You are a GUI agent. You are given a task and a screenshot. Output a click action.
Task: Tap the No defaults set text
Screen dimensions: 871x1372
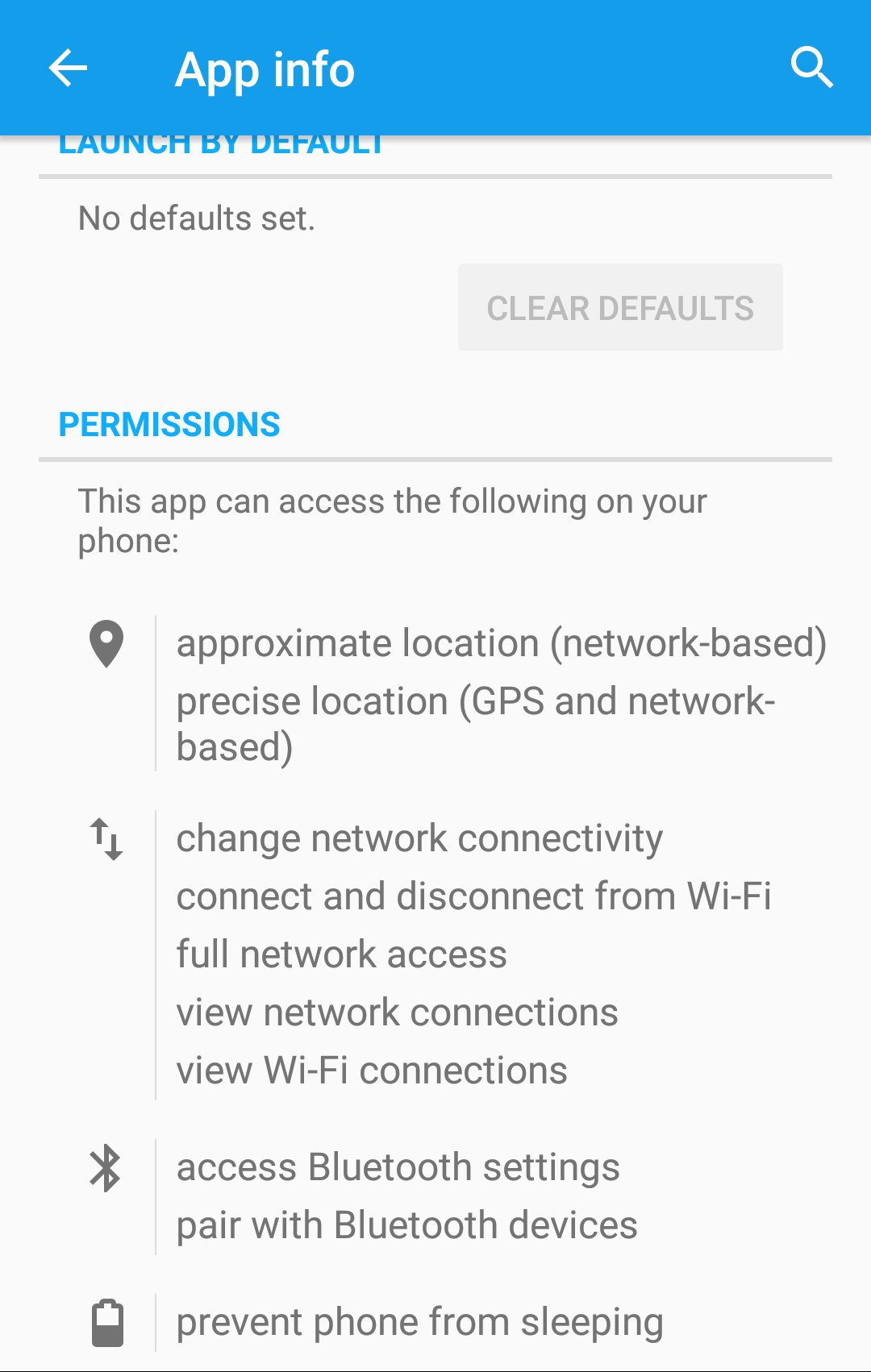coord(195,217)
